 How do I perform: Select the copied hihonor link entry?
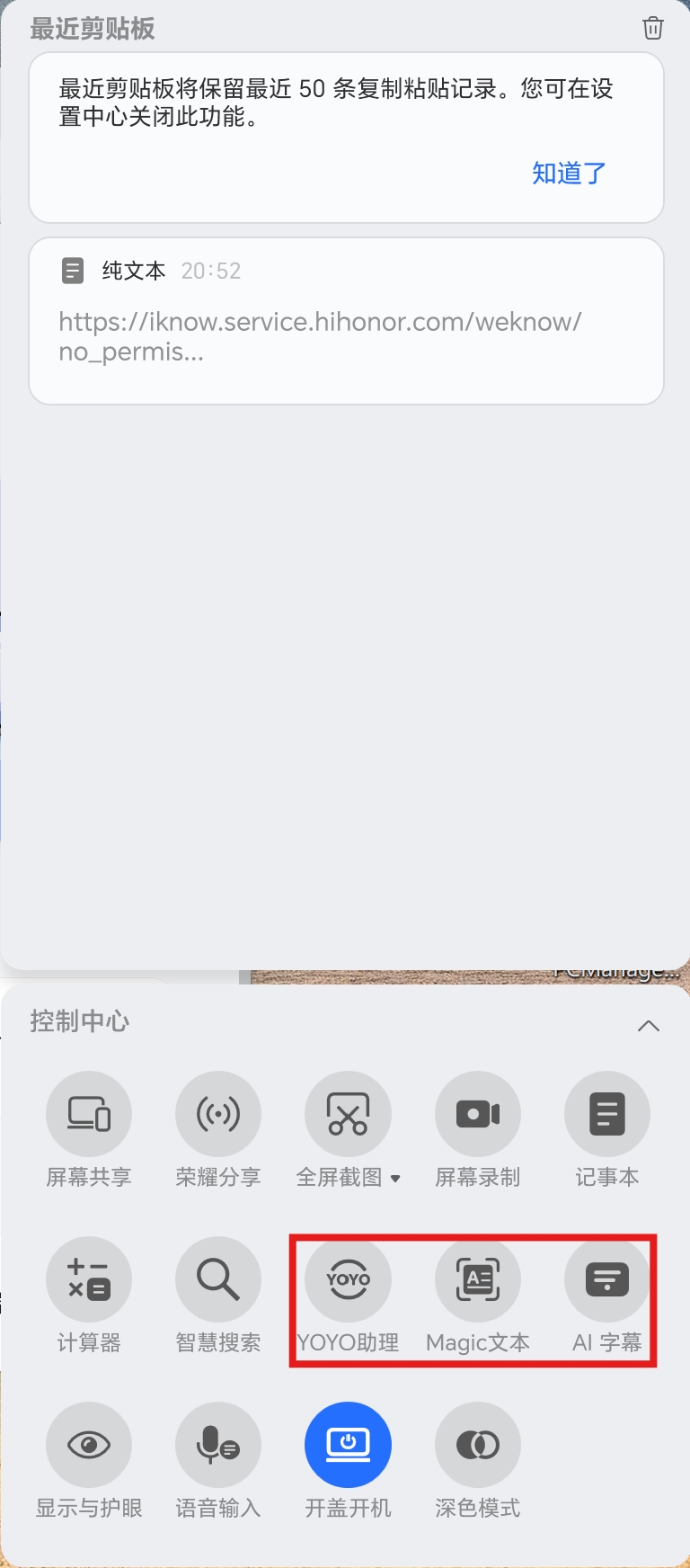(346, 321)
